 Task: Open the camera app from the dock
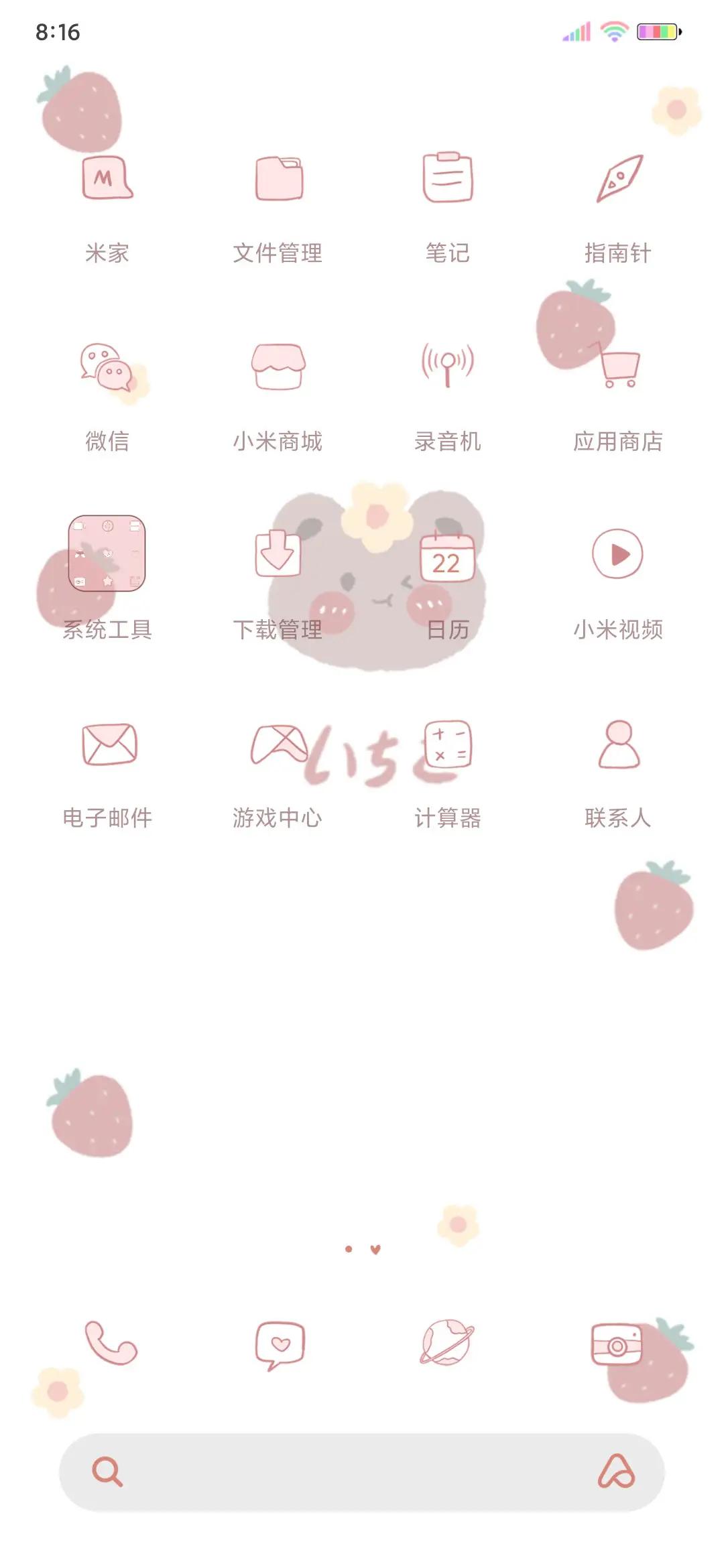[x=617, y=1349]
